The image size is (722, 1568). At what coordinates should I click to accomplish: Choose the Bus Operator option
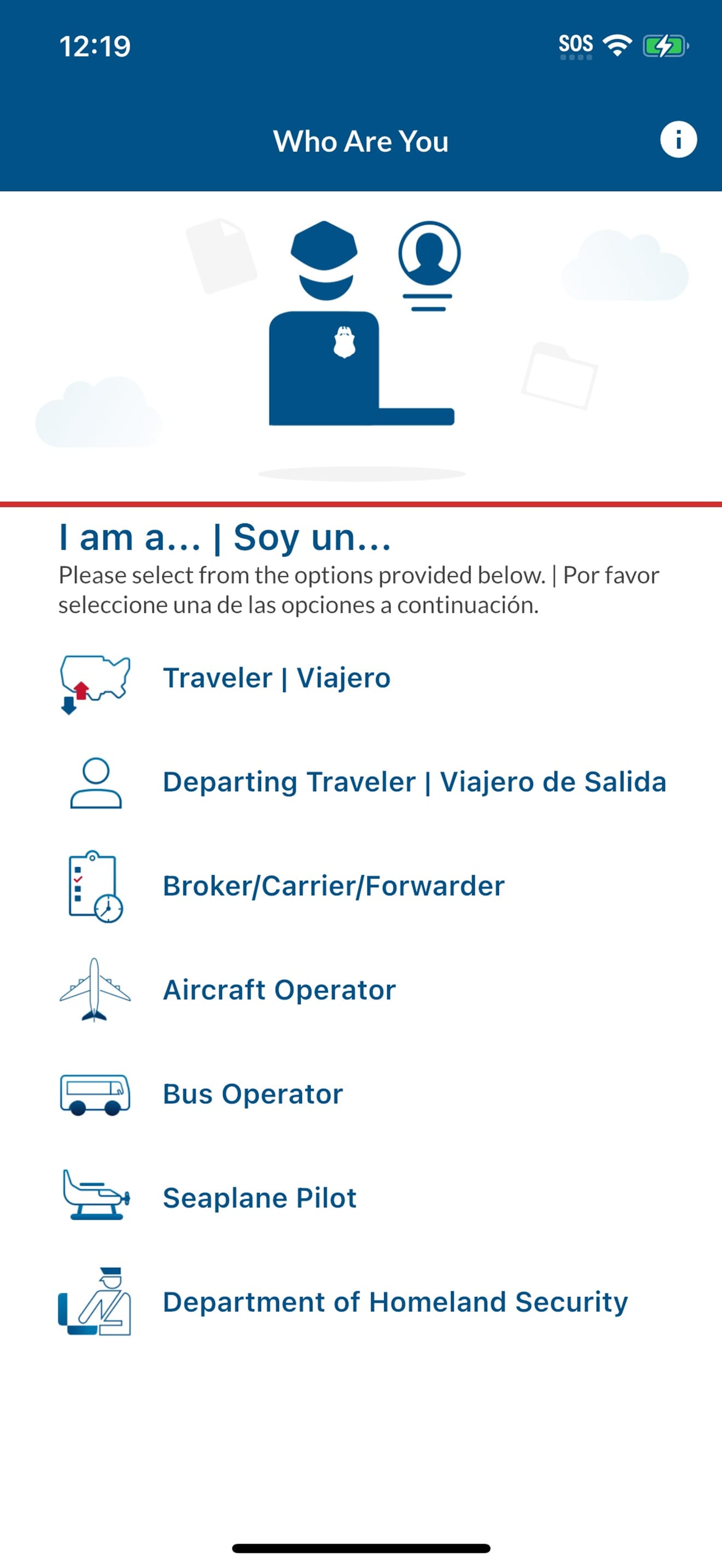[252, 1093]
